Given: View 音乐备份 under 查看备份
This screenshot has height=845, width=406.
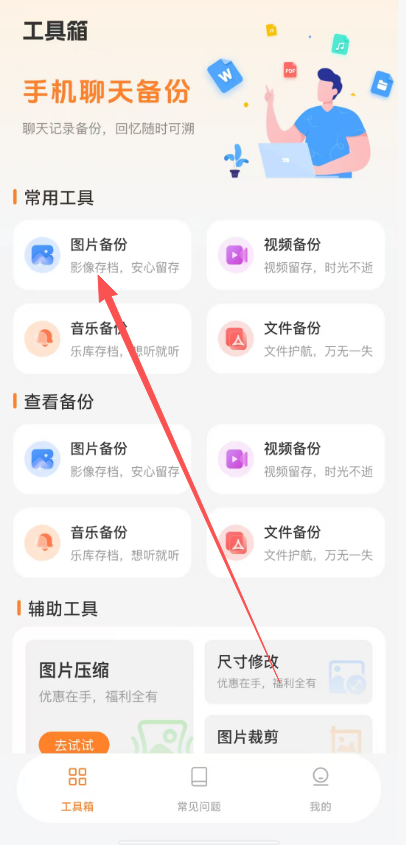Looking at the screenshot, I should click(x=102, y=543).
